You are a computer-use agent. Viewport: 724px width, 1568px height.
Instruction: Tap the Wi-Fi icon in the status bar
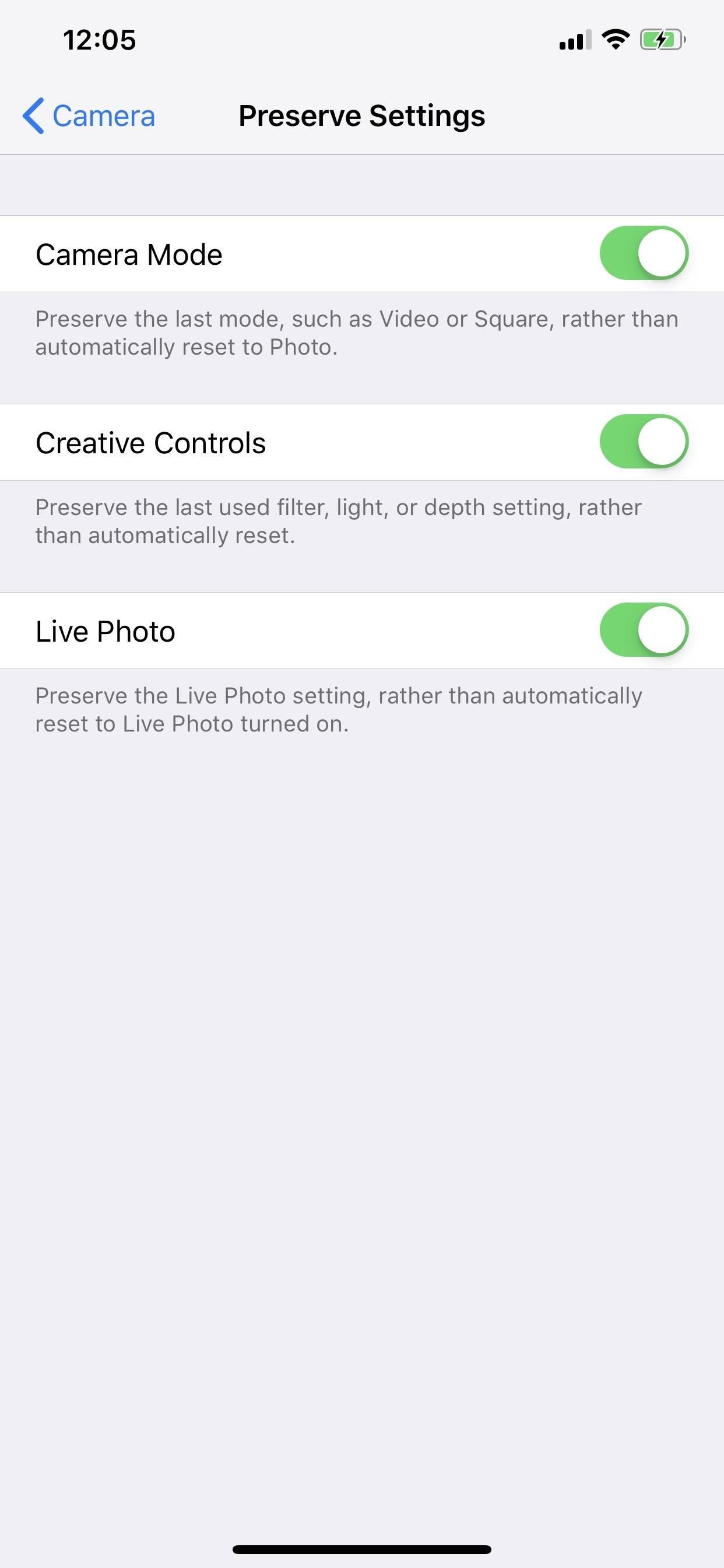tap(614, 39)
